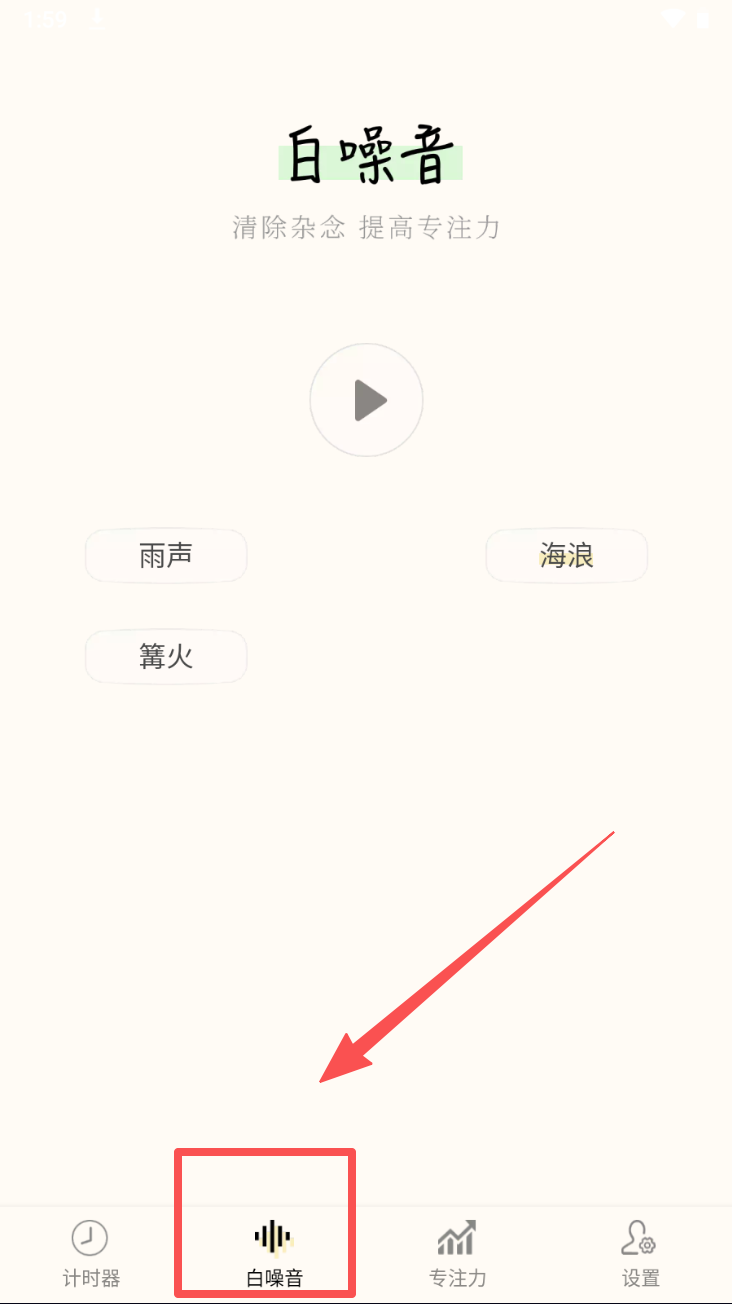The image size is (732, 1304).
Task: Switch to the 计时器 tab
Action: 91,1253
